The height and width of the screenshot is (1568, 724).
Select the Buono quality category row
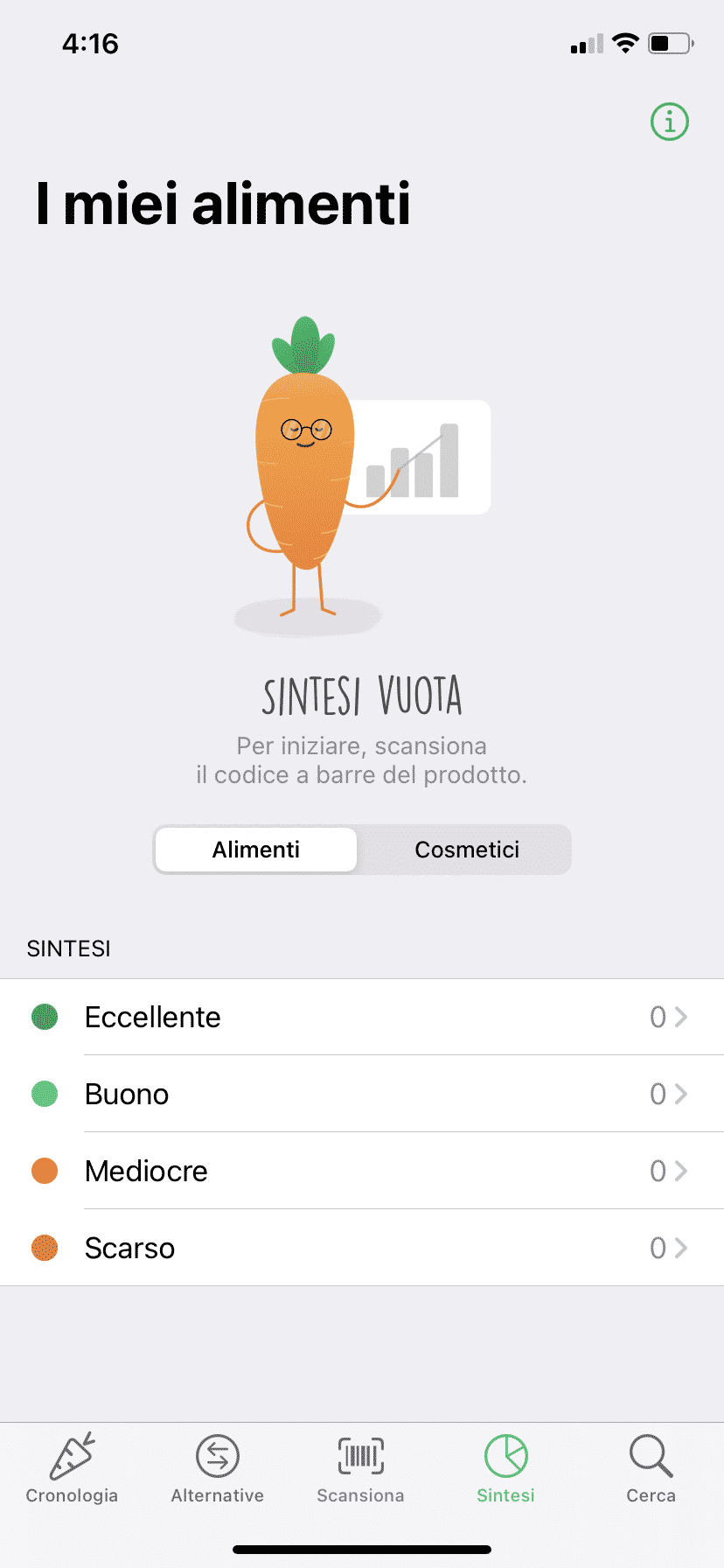point(362,1094)
